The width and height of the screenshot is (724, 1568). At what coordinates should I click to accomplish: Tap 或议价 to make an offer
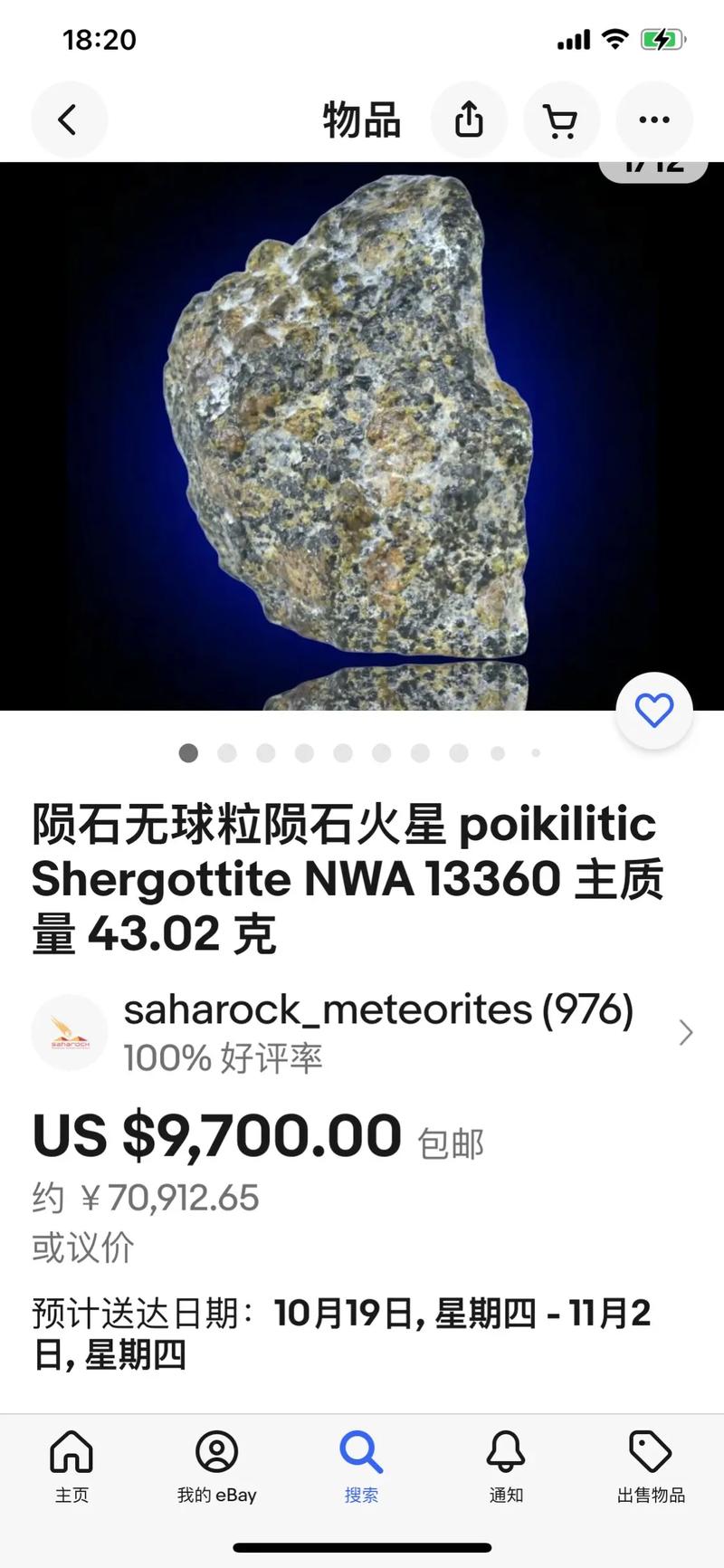(x=81, y=1247)
